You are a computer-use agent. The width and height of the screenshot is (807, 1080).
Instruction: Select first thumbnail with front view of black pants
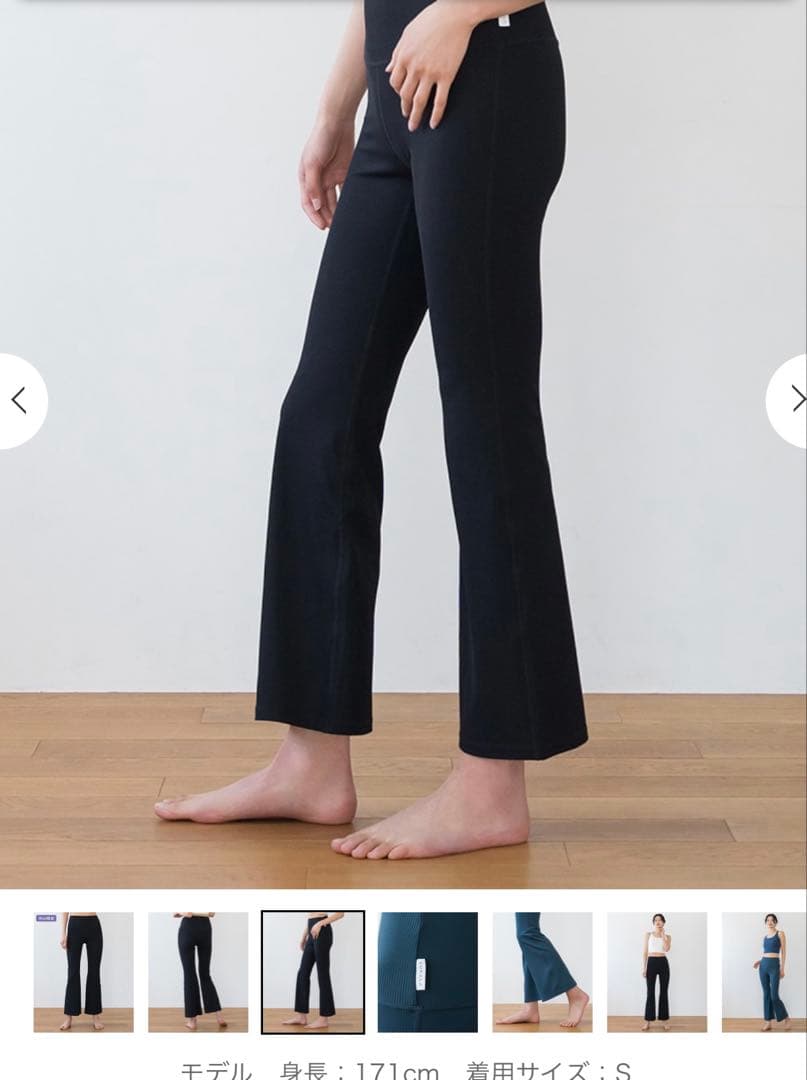[83, 971]
